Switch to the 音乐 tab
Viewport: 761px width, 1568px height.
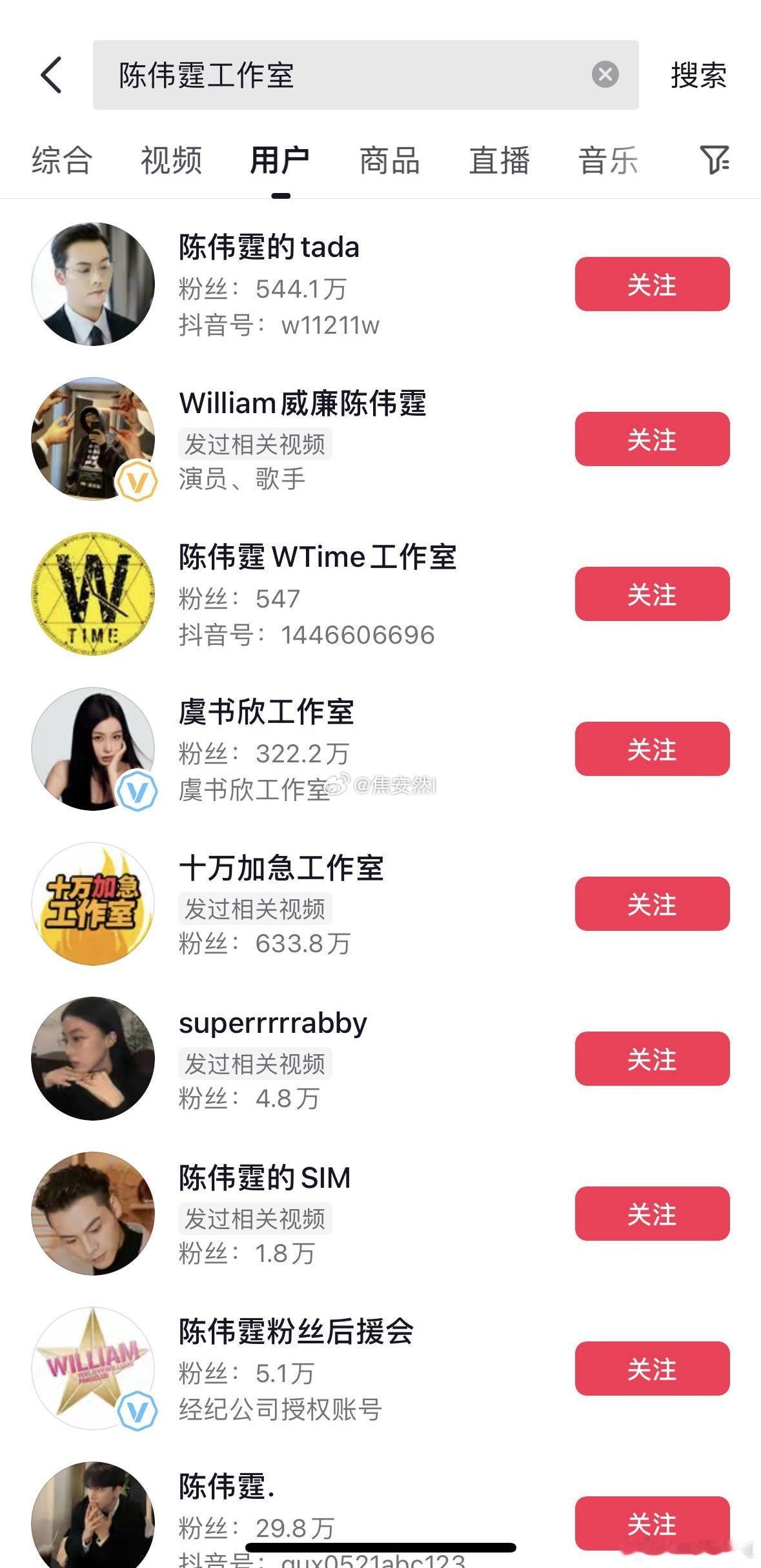[x=608, y=161]
